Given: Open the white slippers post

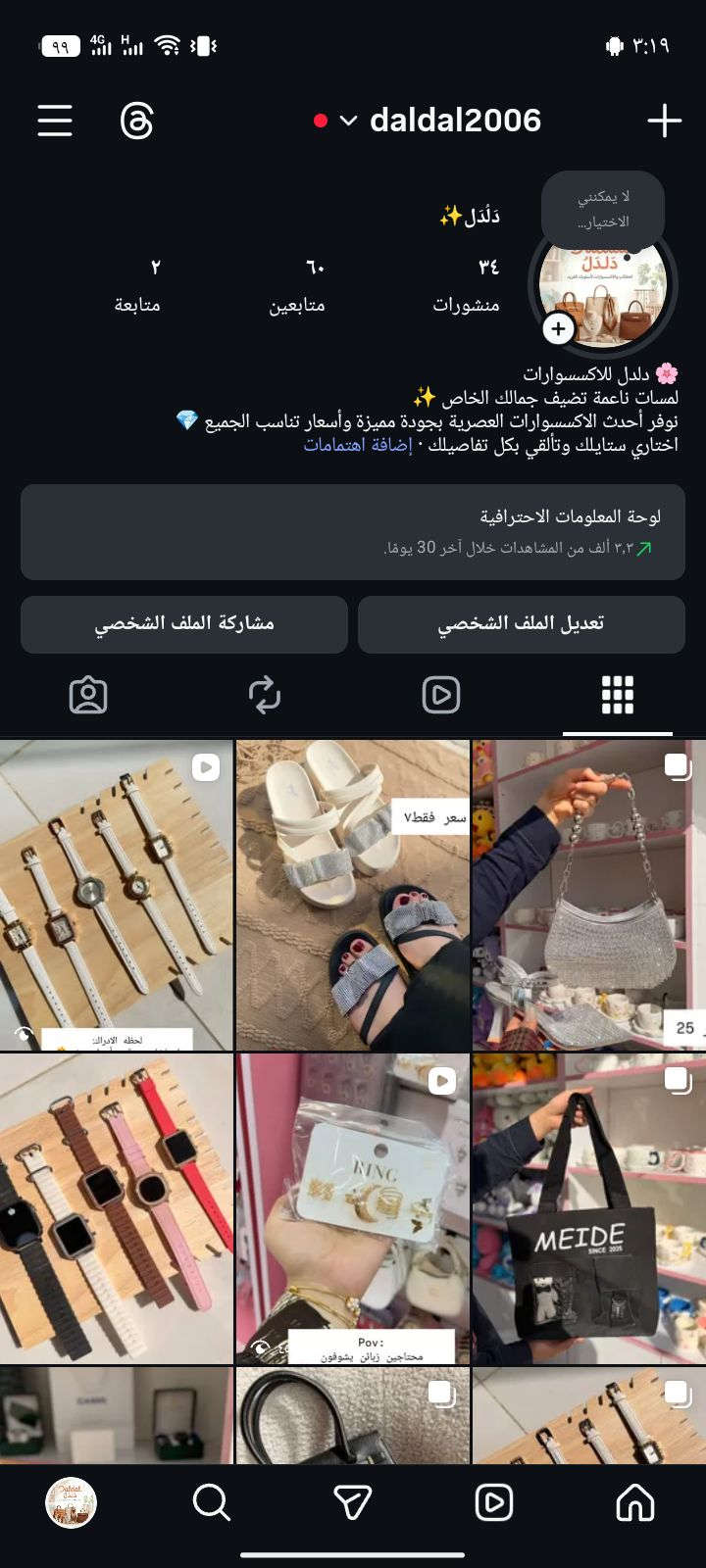Looking at the screenshot, I should [352, 895].
